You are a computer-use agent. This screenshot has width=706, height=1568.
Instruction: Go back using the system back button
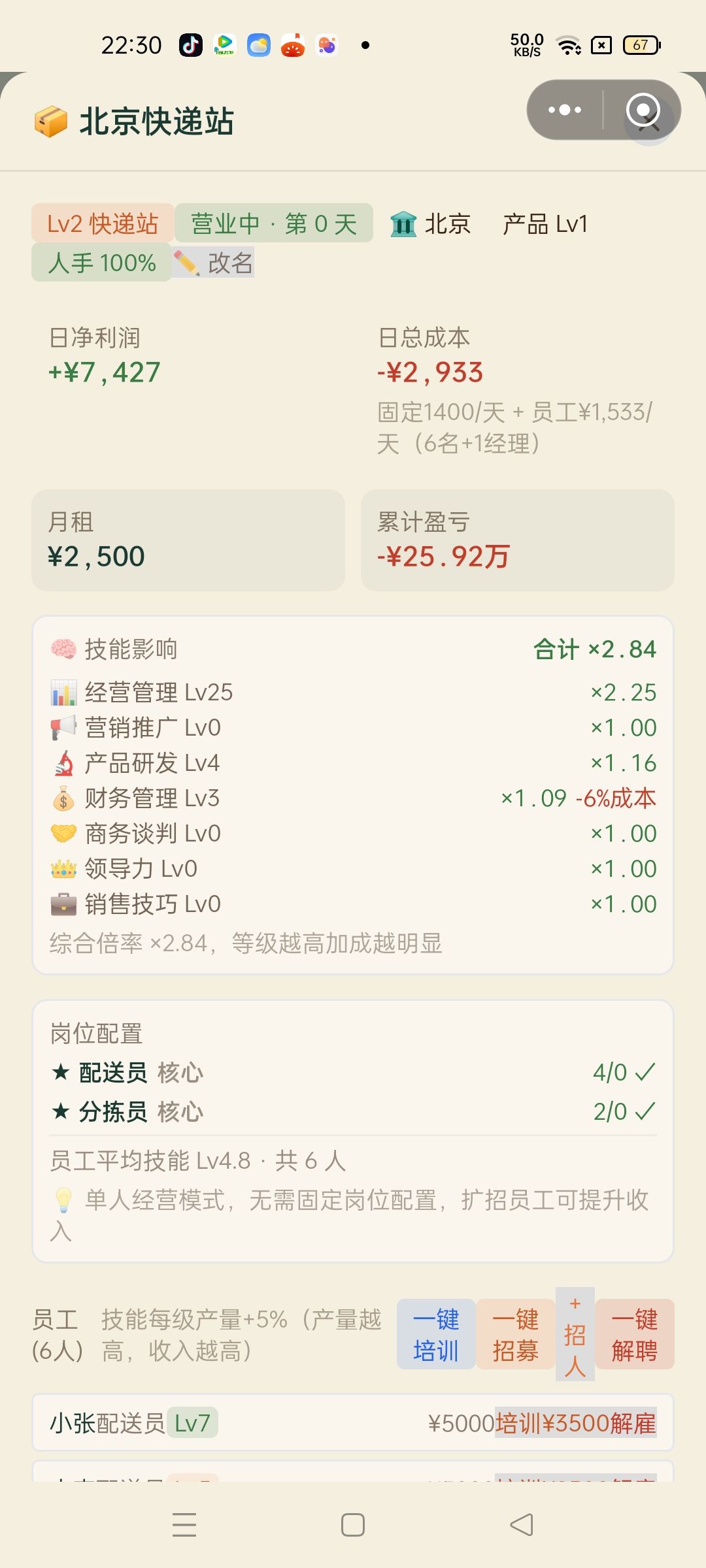click(x=522, y=1526)
